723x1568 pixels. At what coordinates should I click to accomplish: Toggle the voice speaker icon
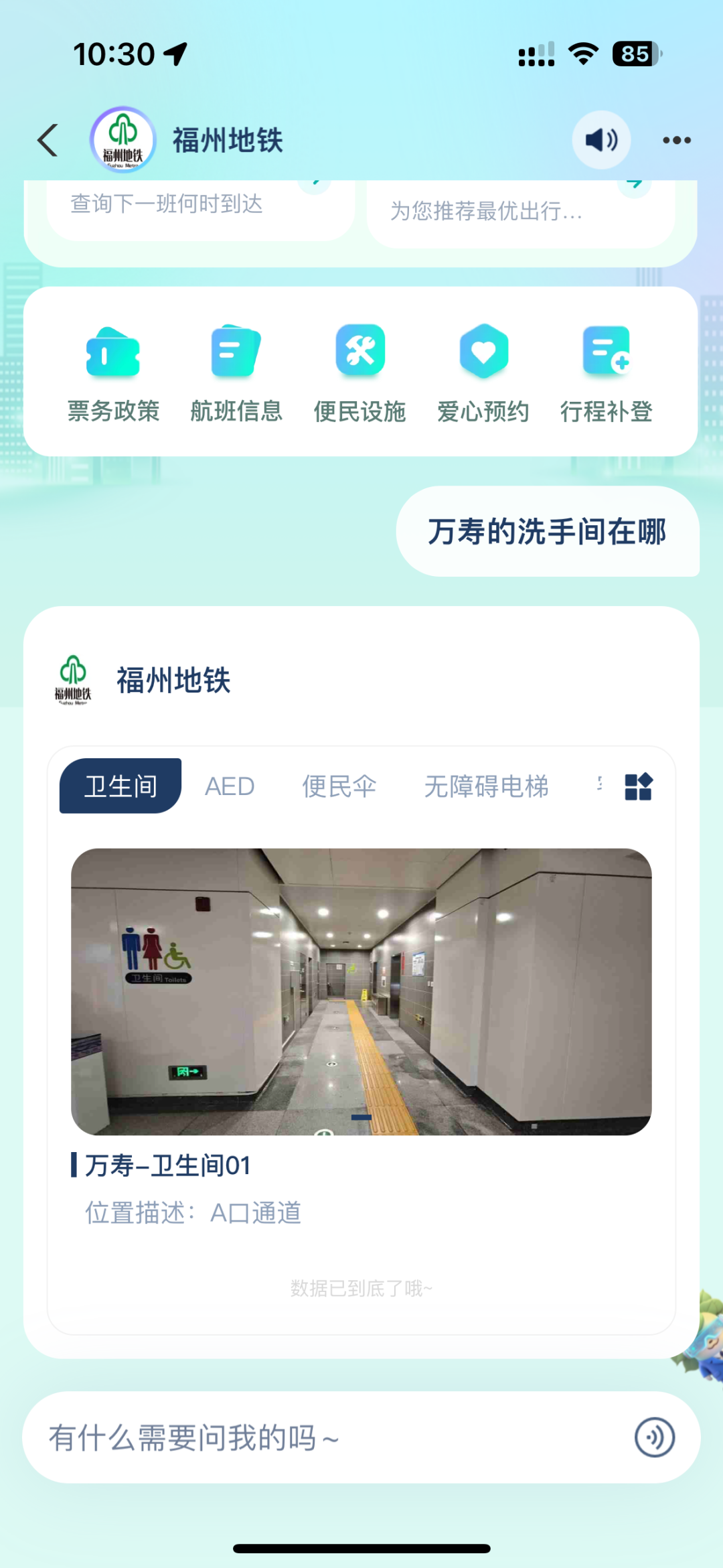click(601, 141)
